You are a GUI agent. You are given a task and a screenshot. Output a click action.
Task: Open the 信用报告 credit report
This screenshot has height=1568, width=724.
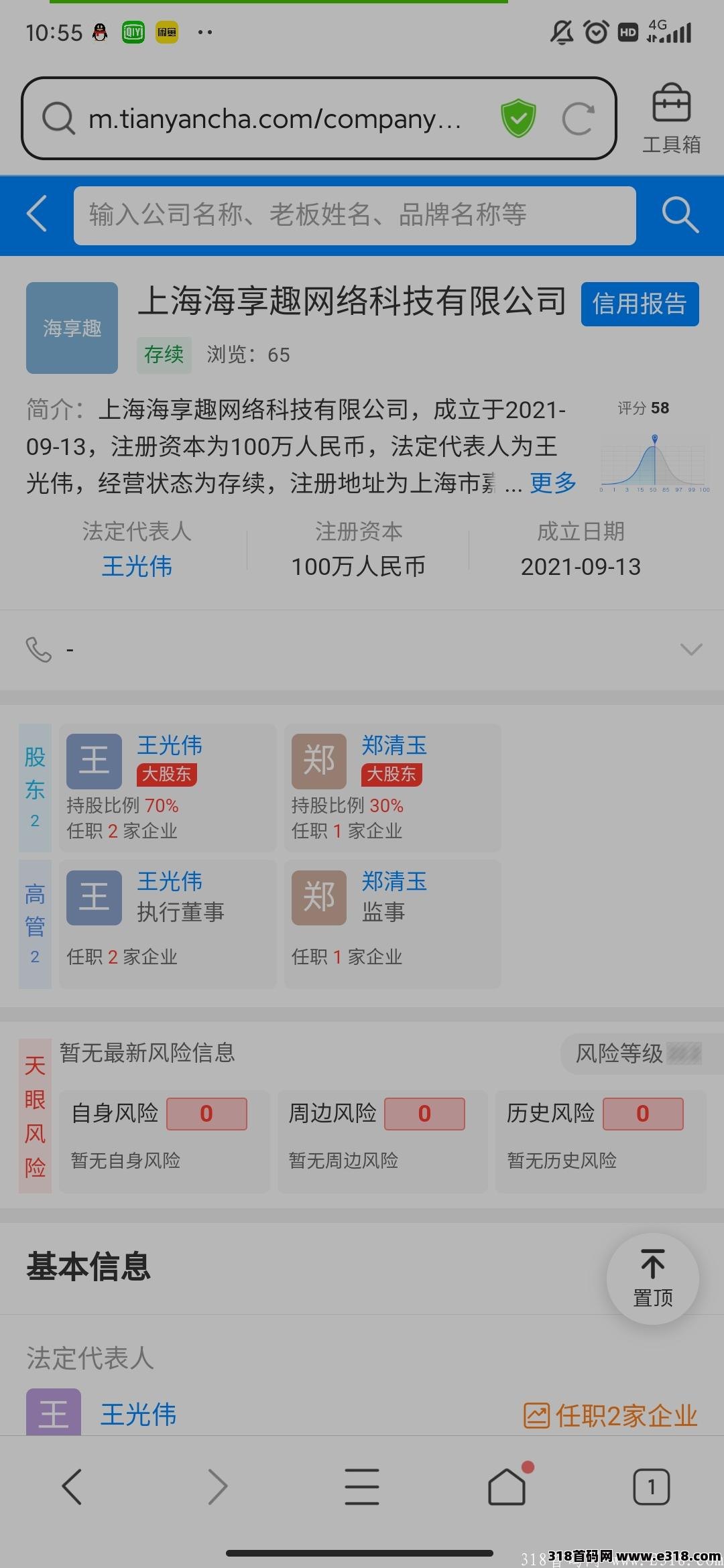pyautogui.click(x=639, y=304)
